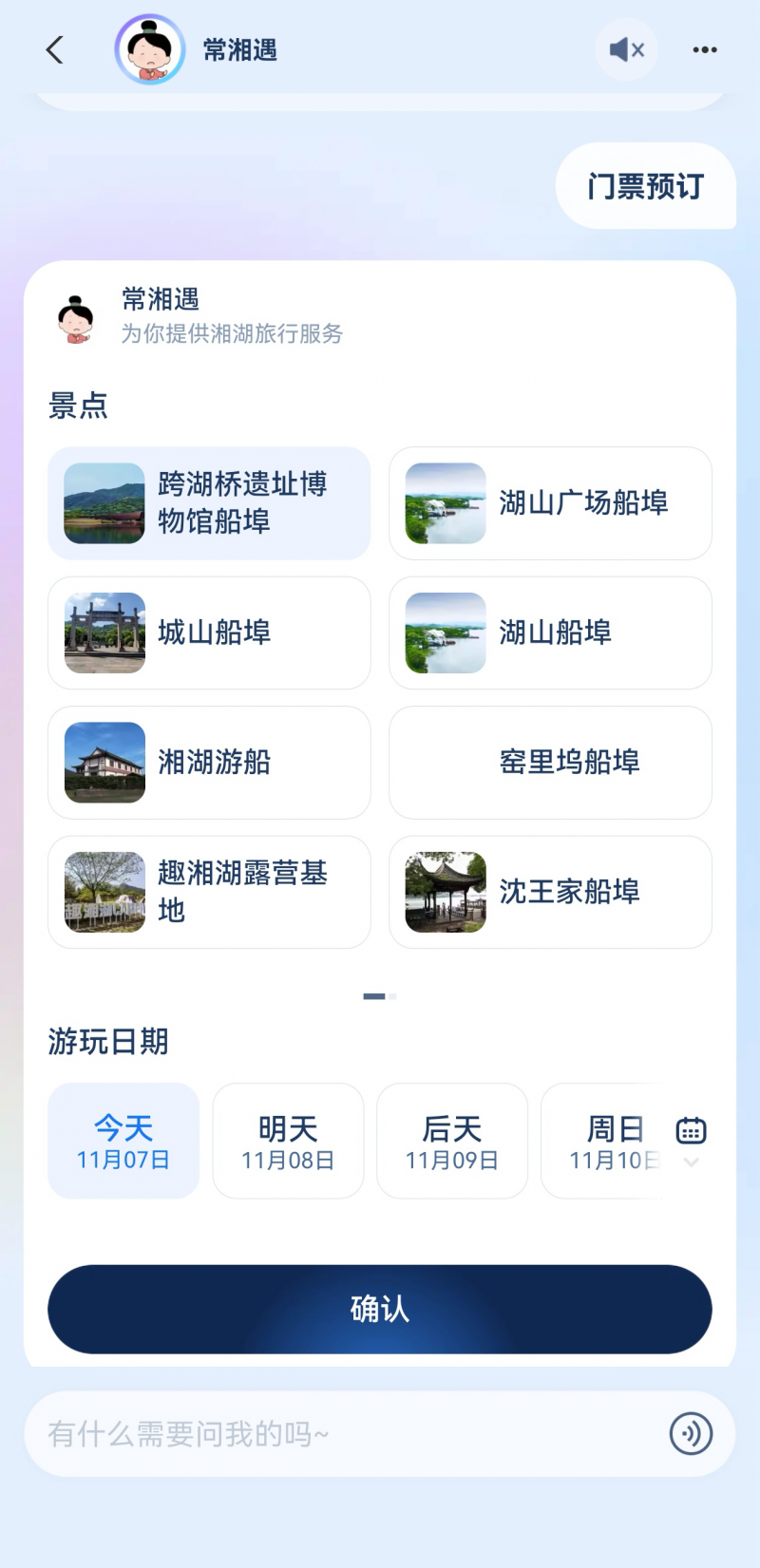Focus the 有什么需要问我的吗 input field
Viewport: 760px width, 1568px height.
[342, 1434]
